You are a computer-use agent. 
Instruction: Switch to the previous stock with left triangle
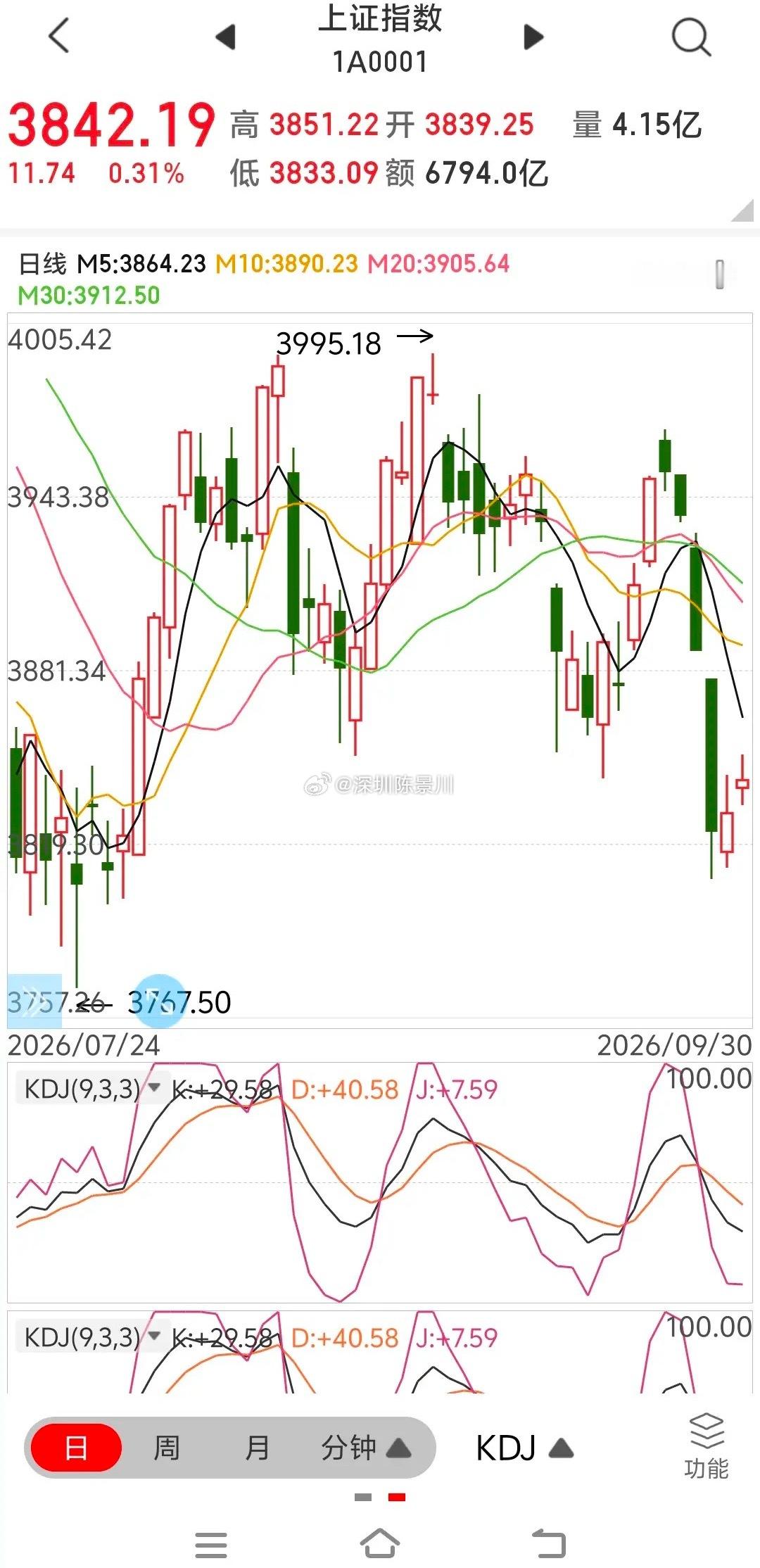point(226,37)
